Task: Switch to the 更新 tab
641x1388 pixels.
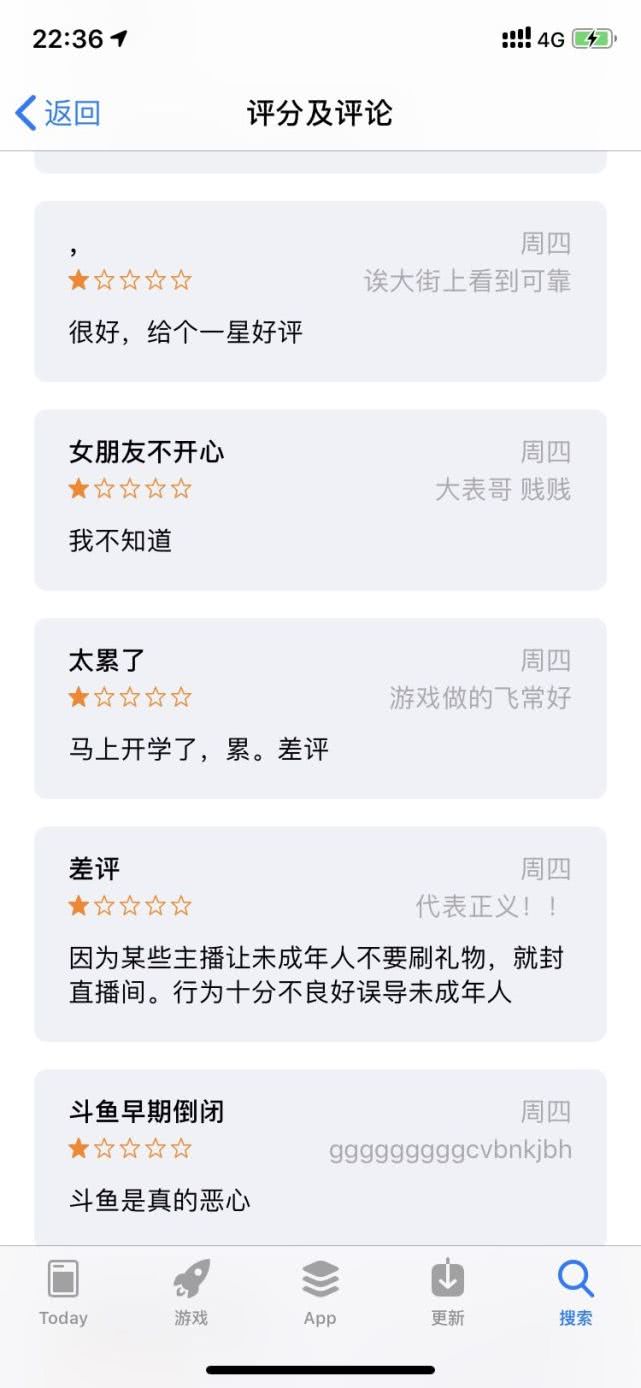Action: (448, 1292)
